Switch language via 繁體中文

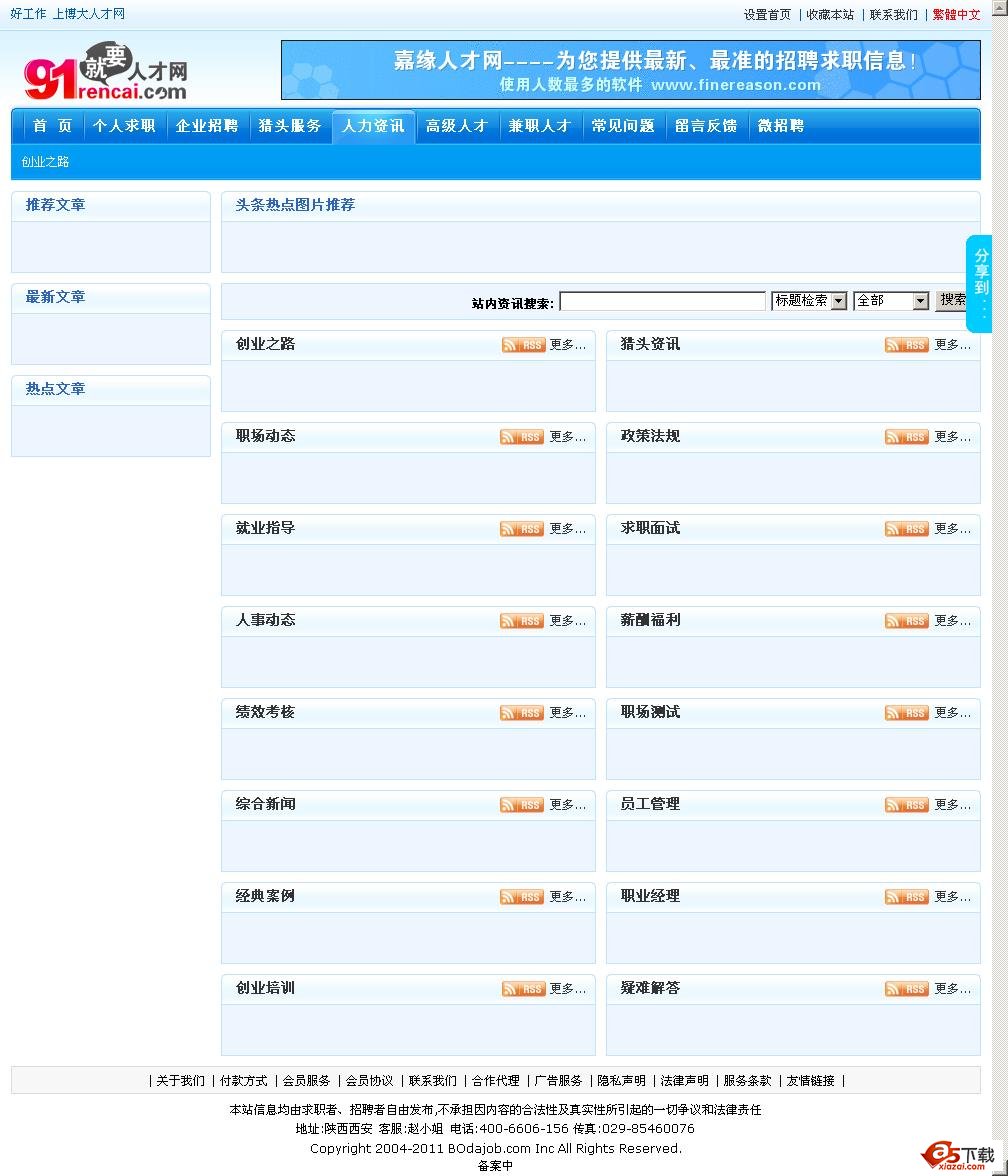956,15
